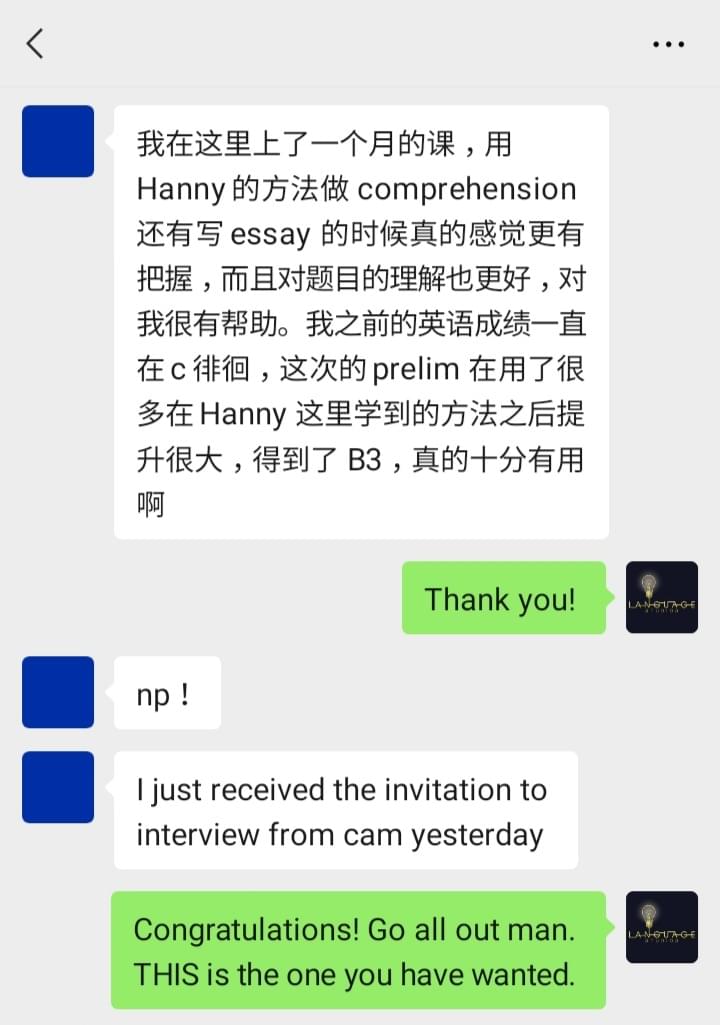Open sender avatar beside the Congratulations message
720x1025 pixels.
click(x=661, y=927)
